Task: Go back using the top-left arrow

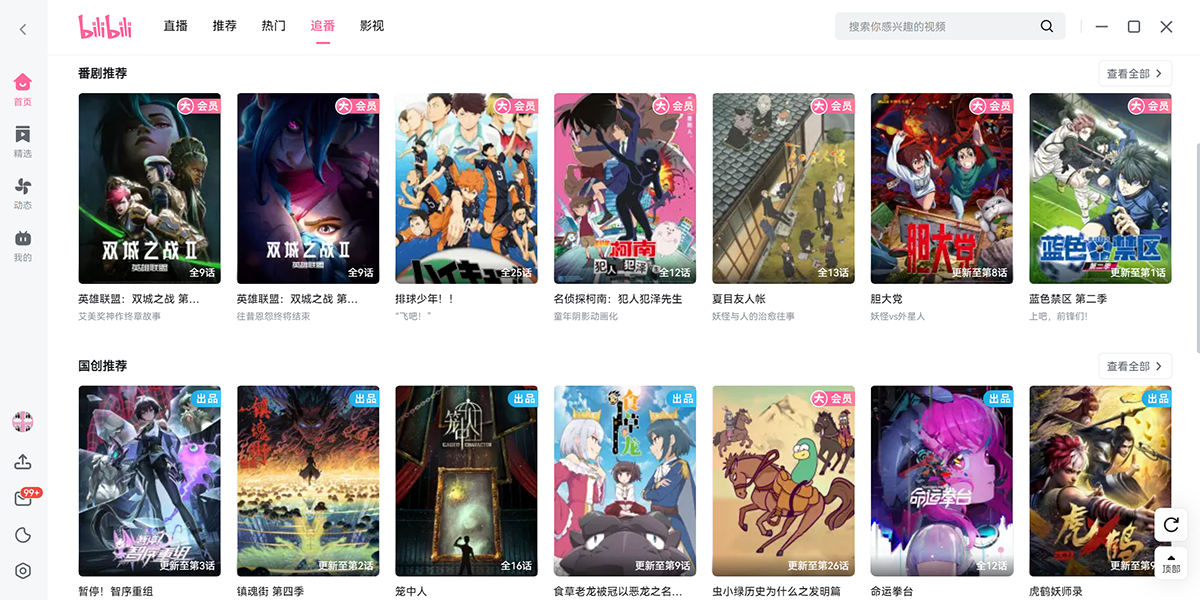Action: [23, 29]
